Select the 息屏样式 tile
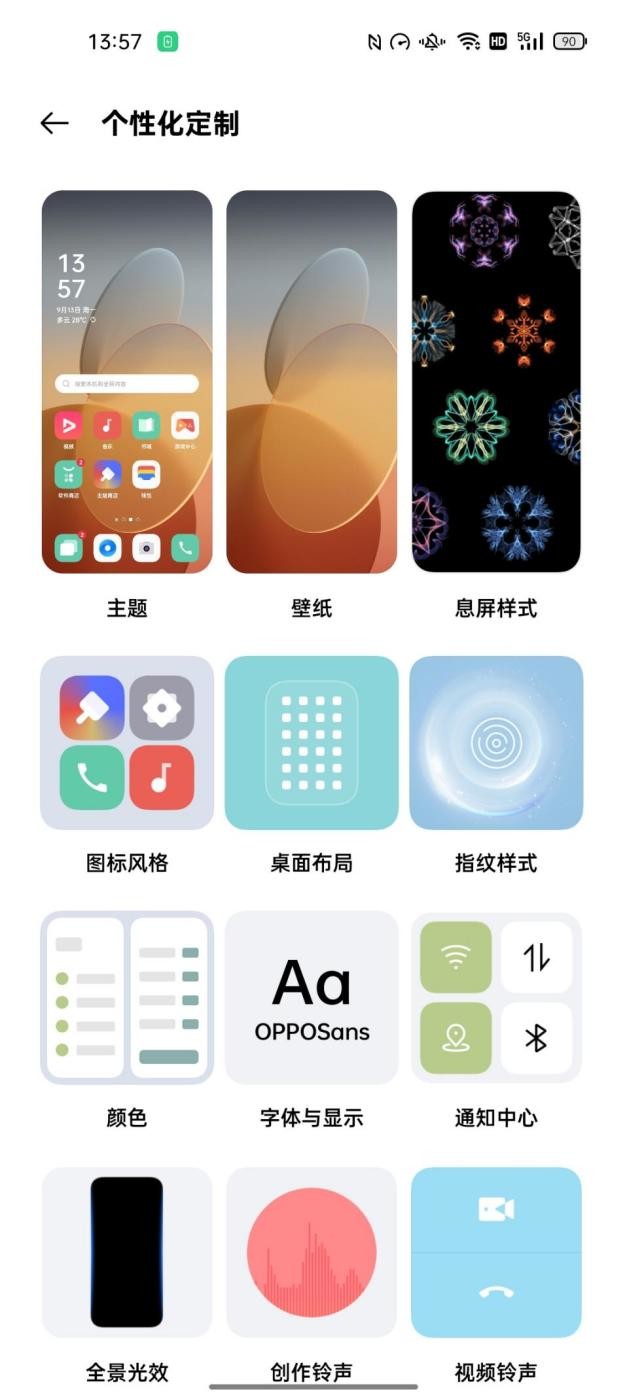 tap(496, 382)
